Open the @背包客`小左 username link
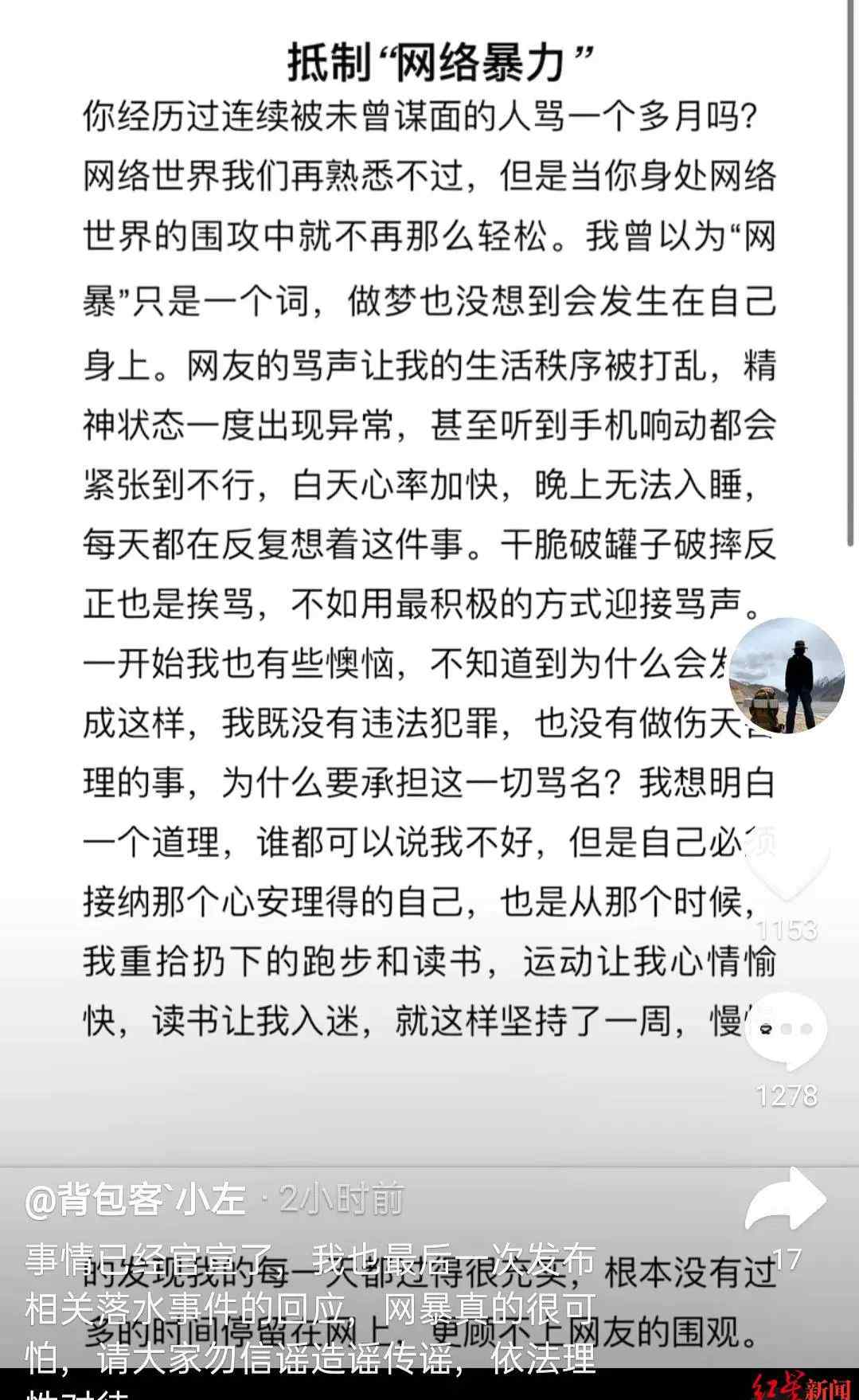Screen dimensions: 859x1400 (x=135, y=1200)
